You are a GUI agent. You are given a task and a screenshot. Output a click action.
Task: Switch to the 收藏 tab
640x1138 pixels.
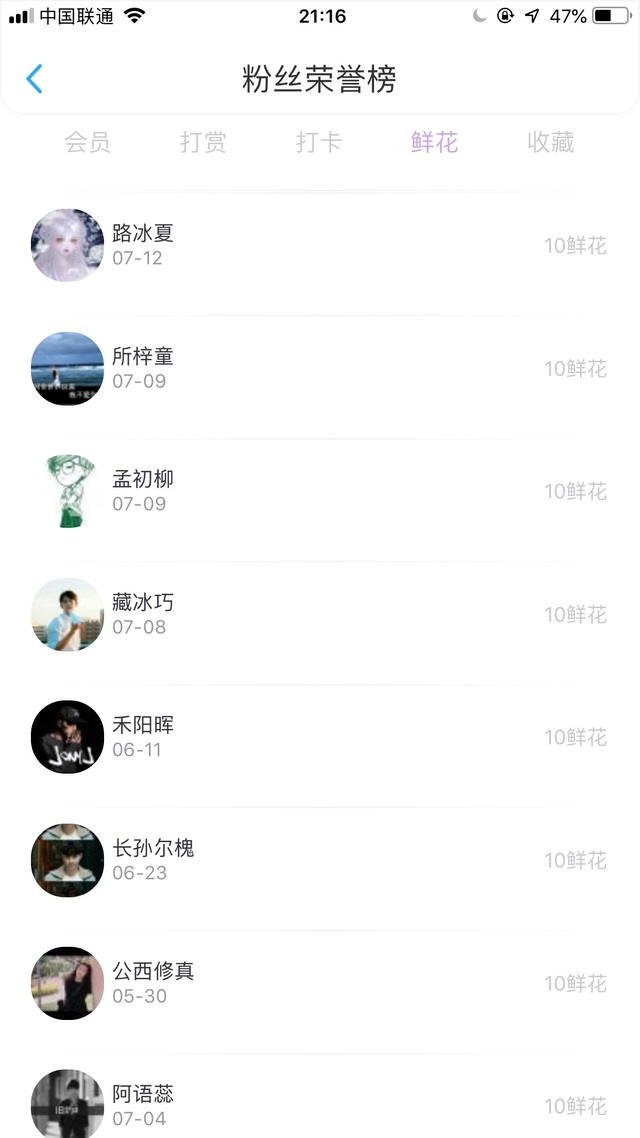(550, 142)
